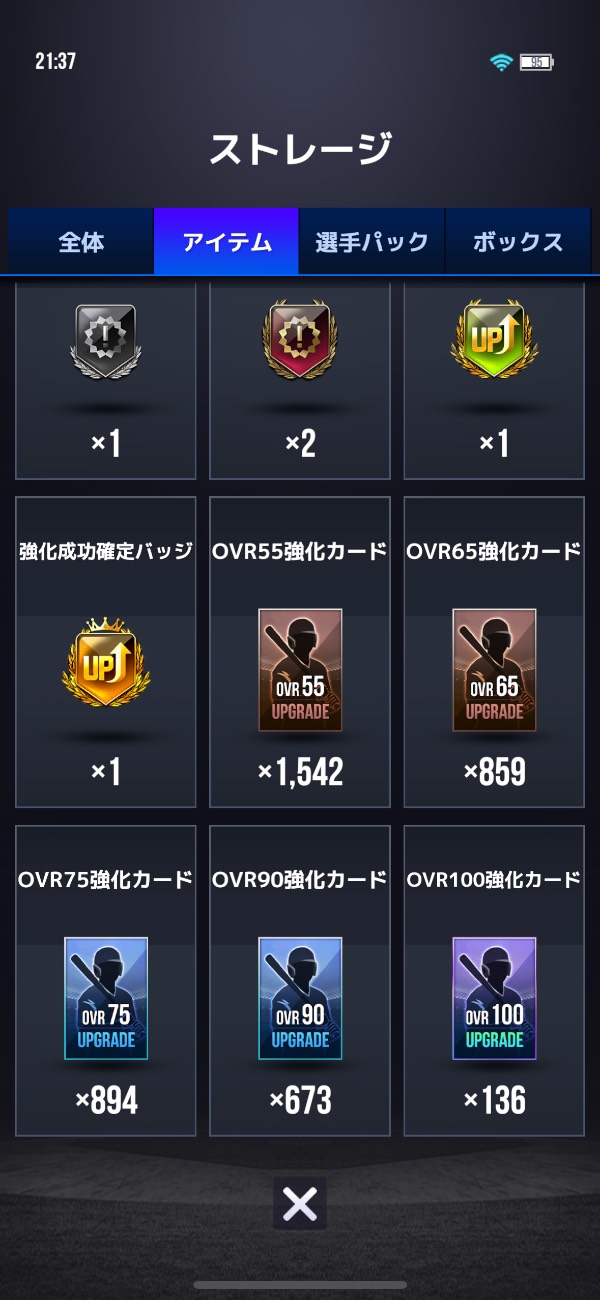This screenshot has width=600, height=1300.
Task: Switch to the ボックス tab
Action: [517, 242]
